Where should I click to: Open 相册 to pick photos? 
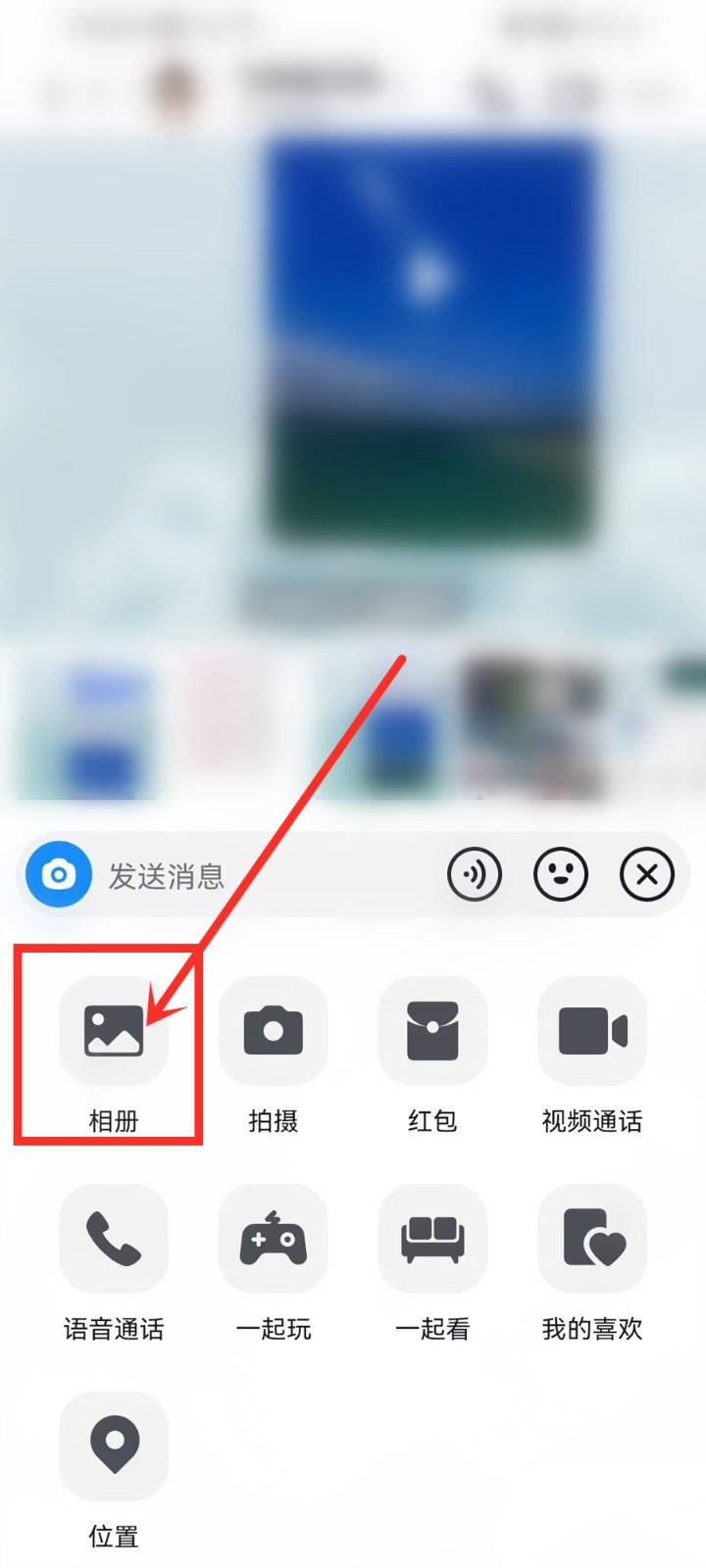click(x=114, y=1032)
